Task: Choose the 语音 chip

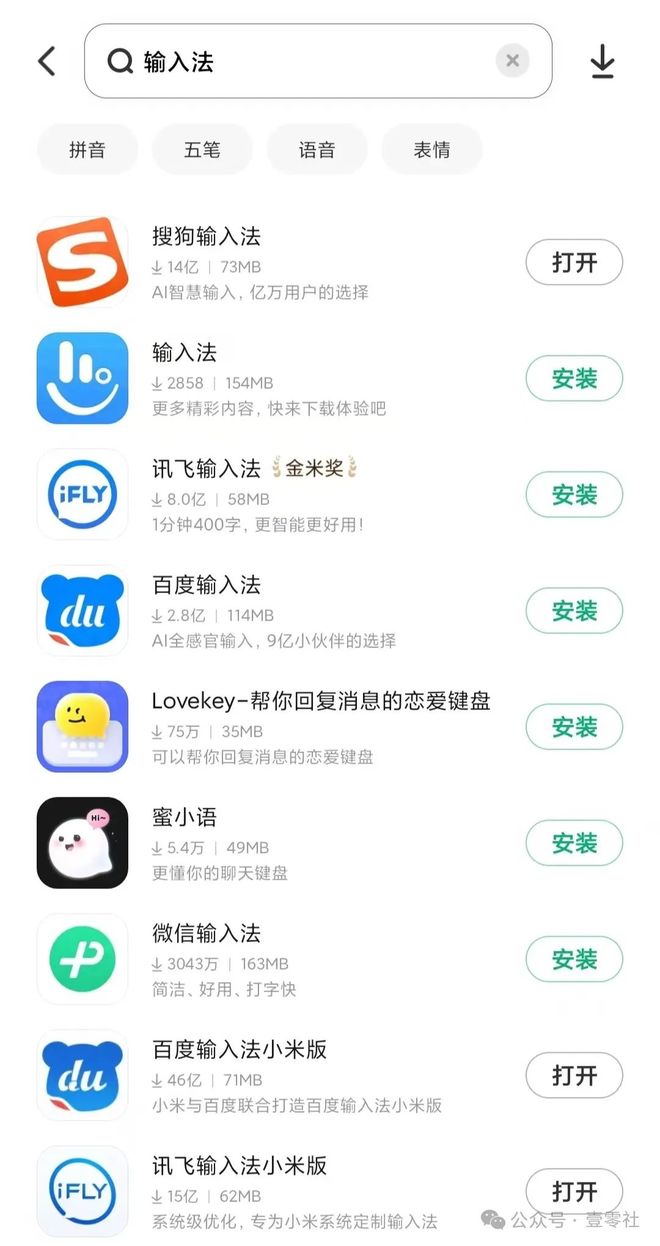Action: (317, 150)
